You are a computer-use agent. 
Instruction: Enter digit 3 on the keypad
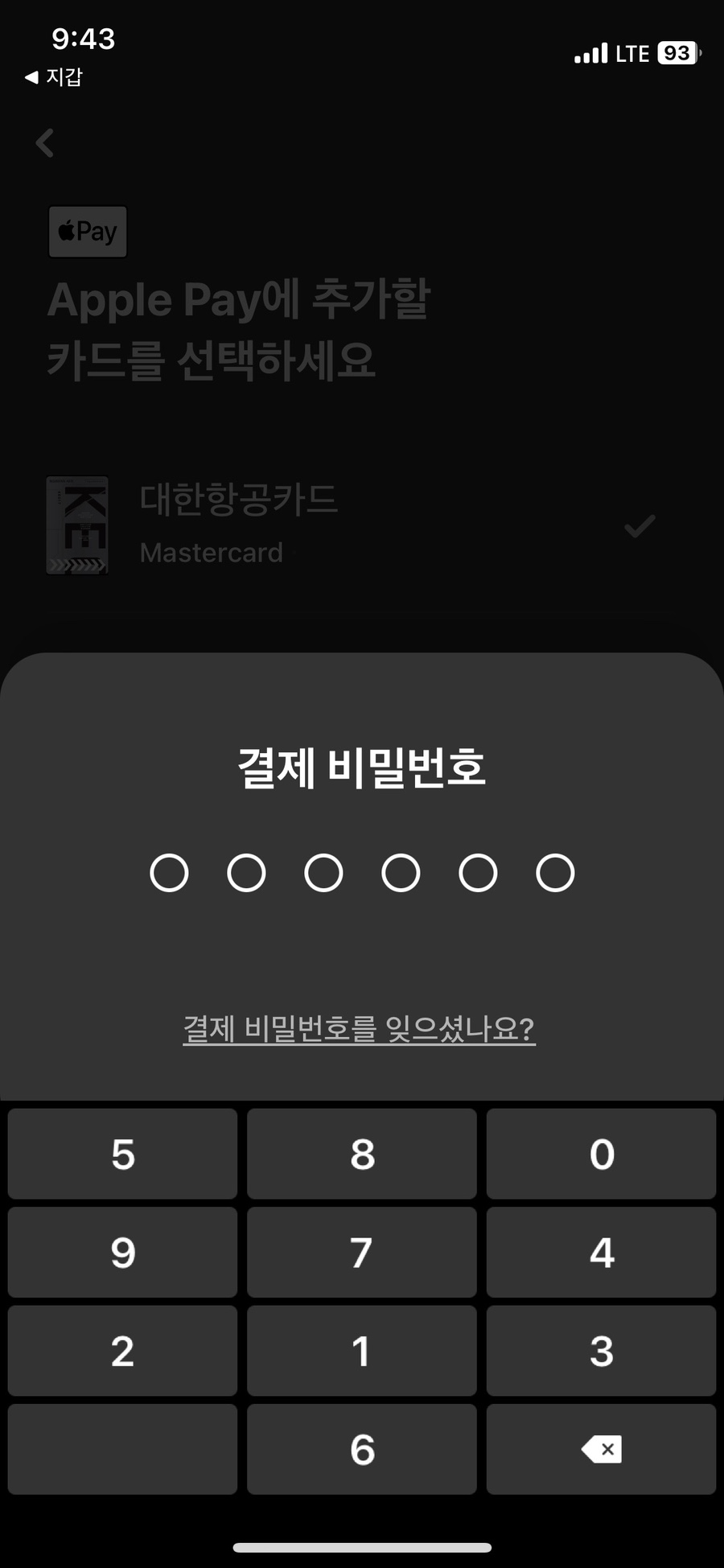pos(601,1351)
